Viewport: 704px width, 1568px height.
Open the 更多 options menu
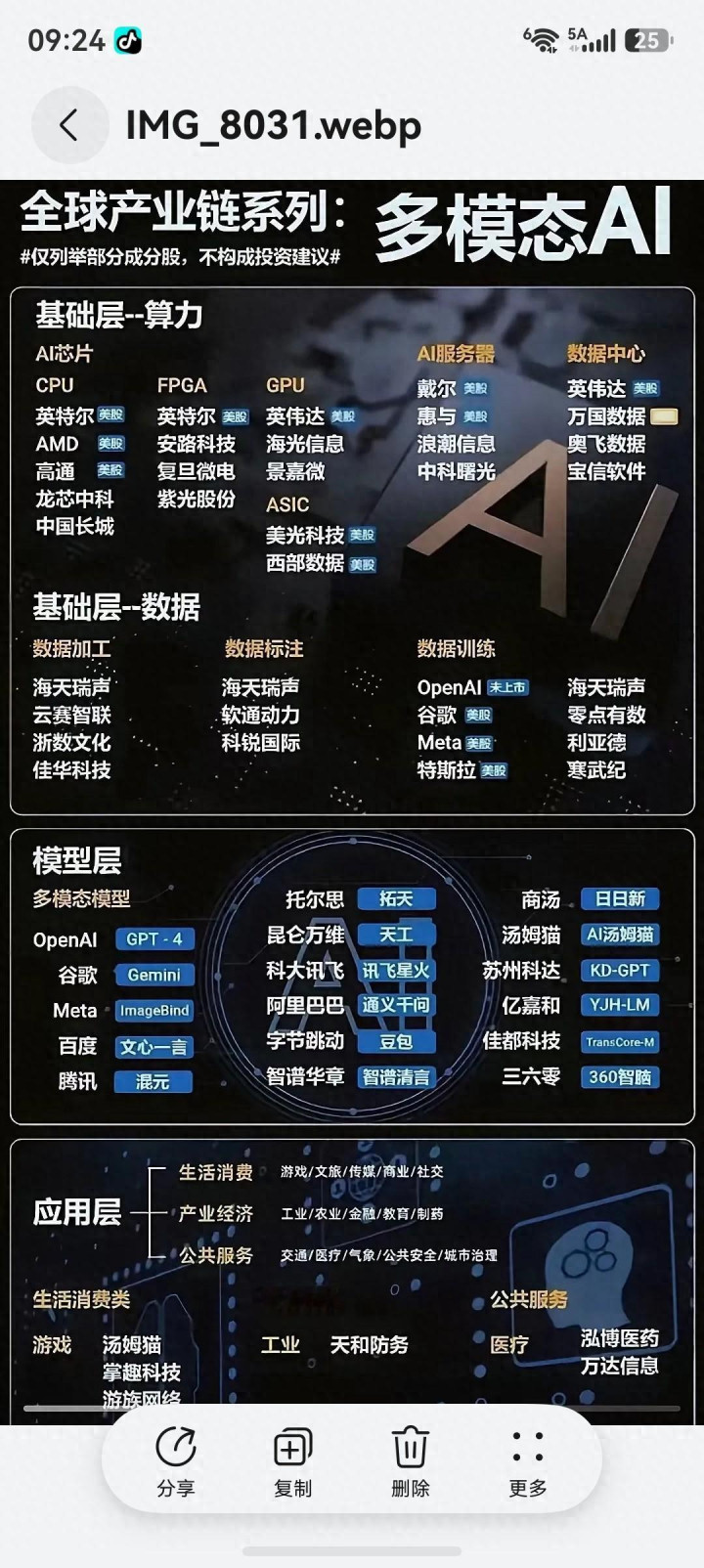pyautogui.click(x=528, y=1462)
